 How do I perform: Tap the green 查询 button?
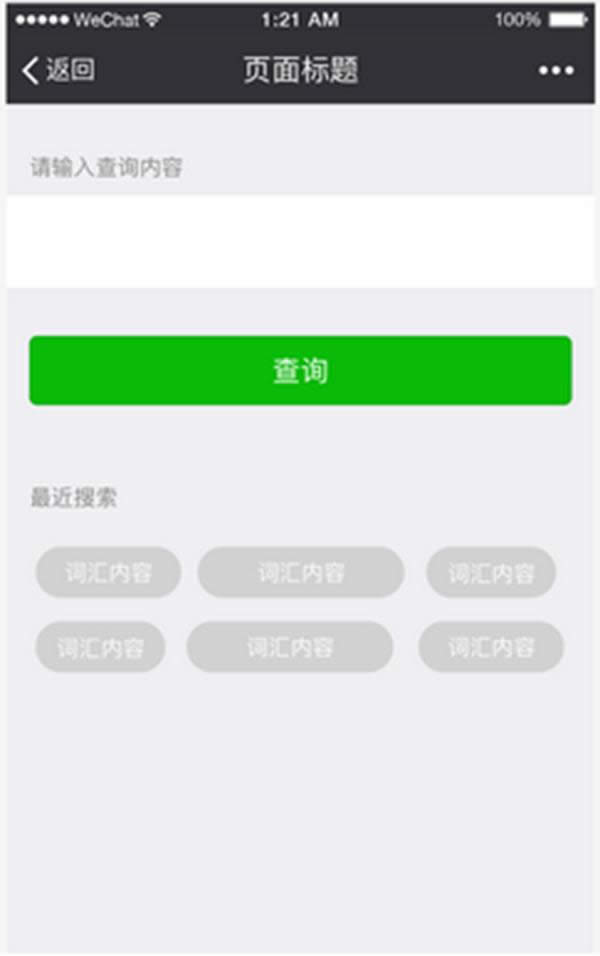tap(300, 371)
